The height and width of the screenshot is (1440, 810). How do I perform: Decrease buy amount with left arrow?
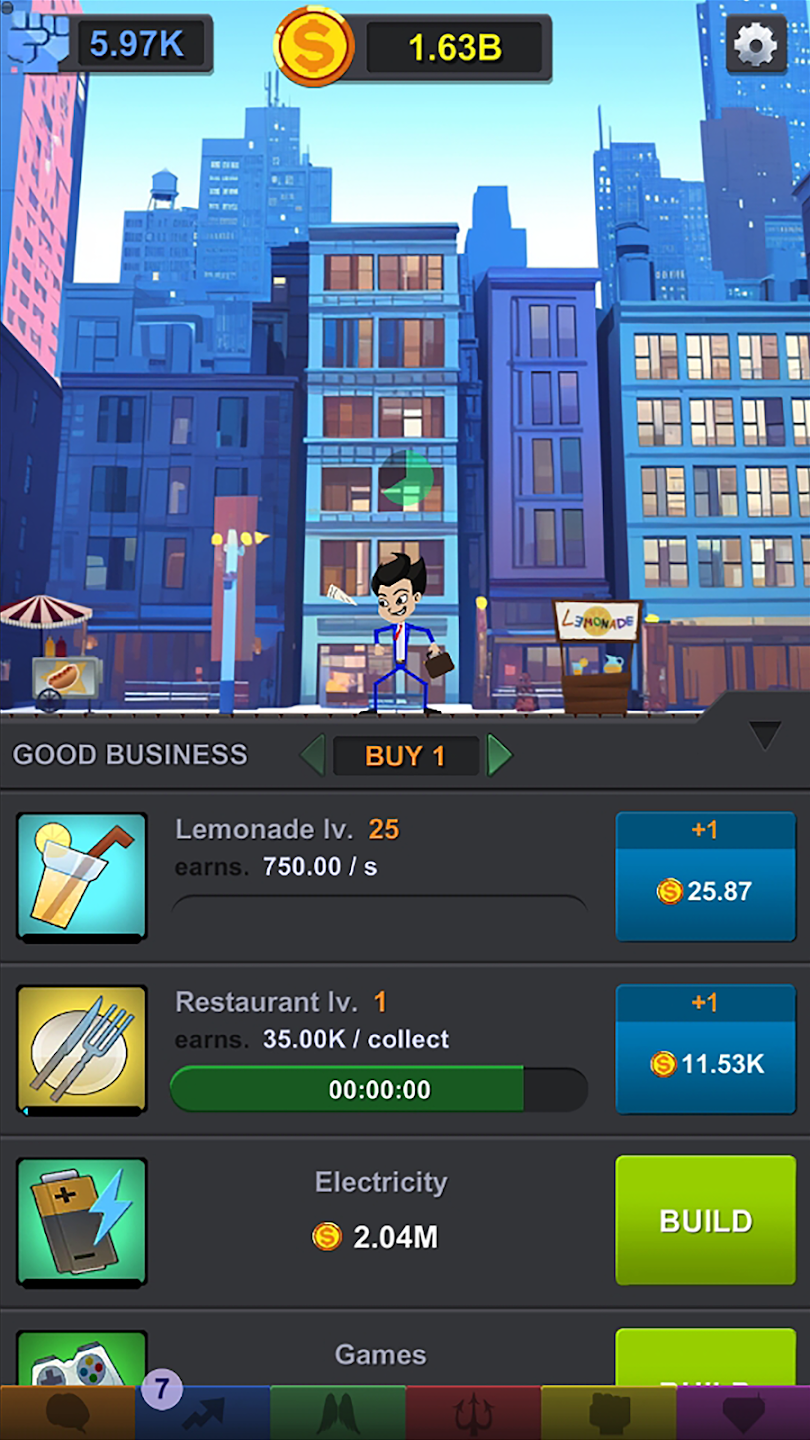point(313,755)
